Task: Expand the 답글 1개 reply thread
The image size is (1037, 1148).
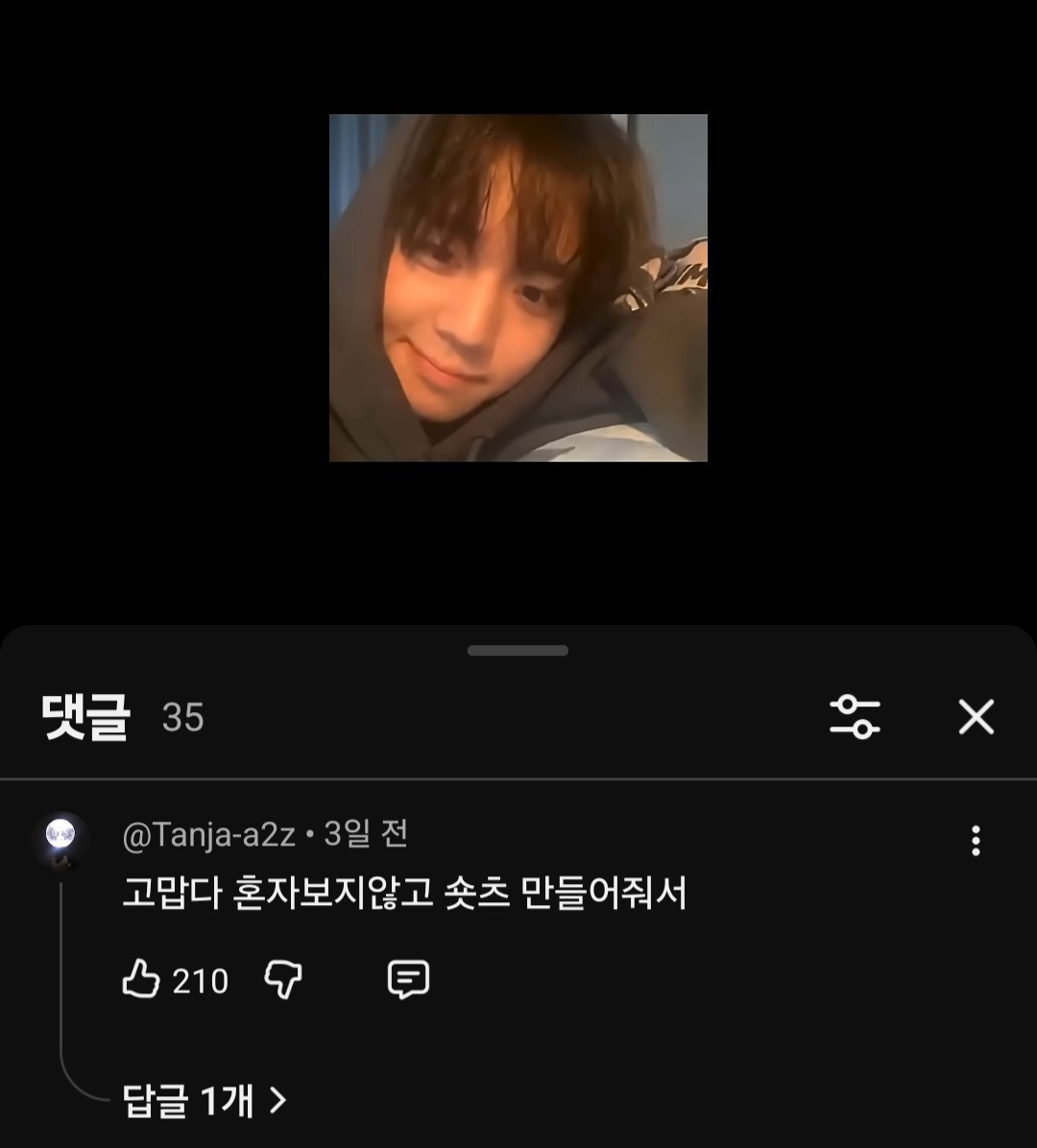Action: point(205,1101)
